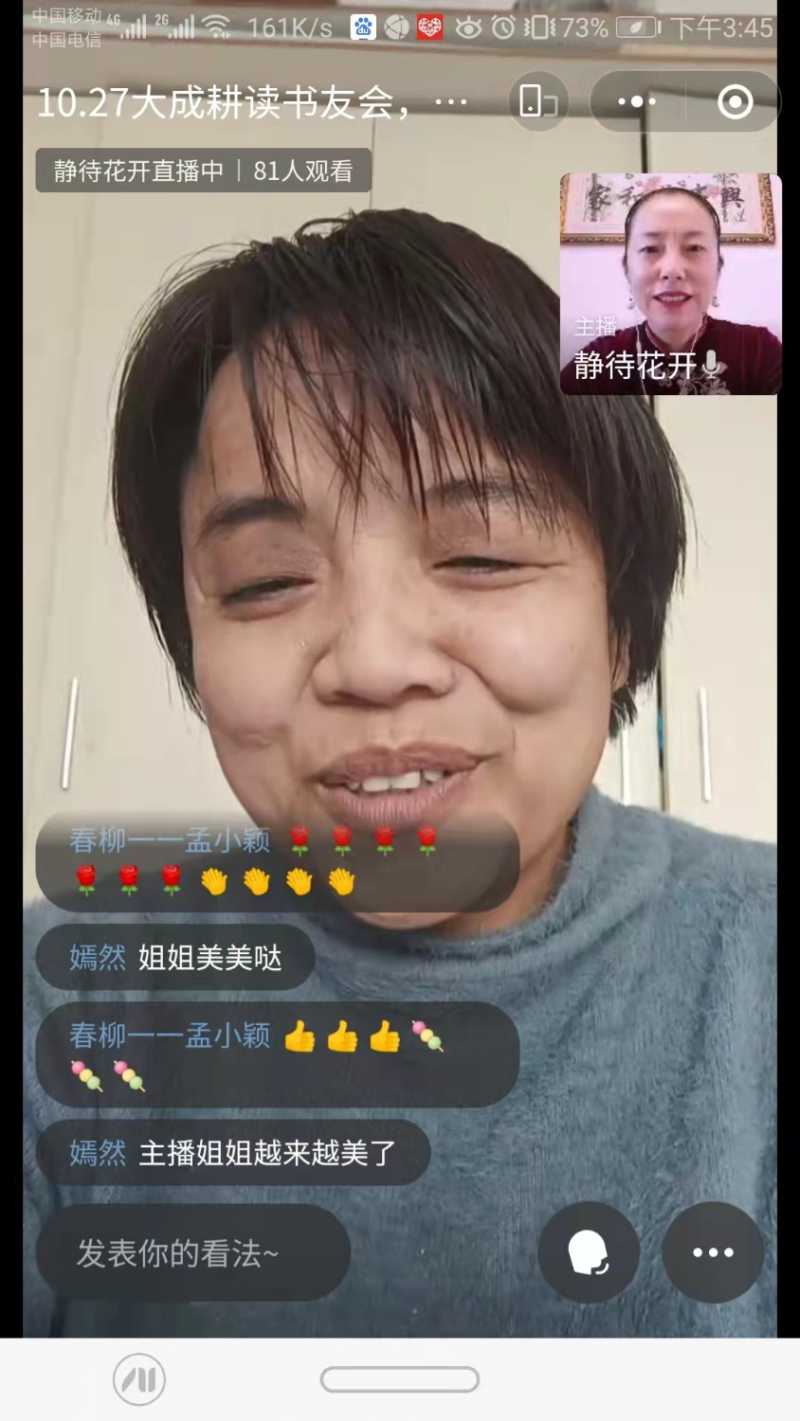
Task: Tap the round assistant button in navigation bar
Action: point(139,1379)
